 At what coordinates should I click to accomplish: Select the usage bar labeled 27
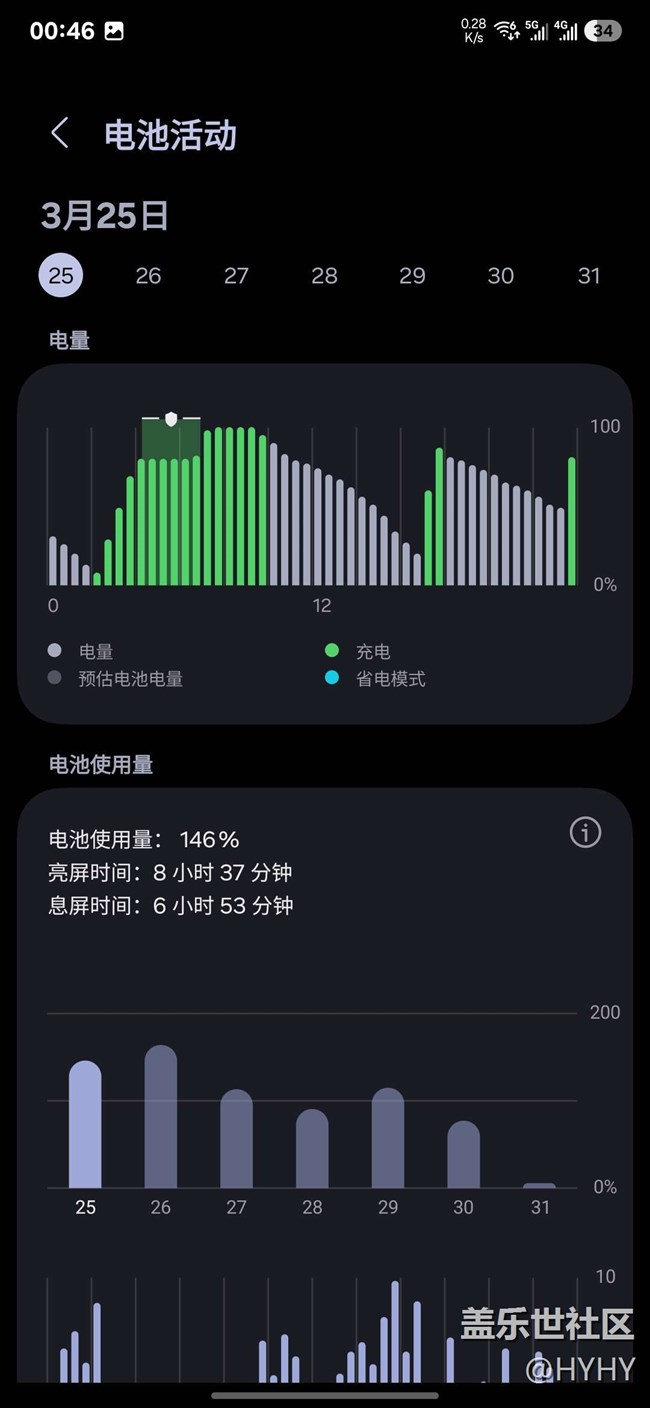[236, 1139]
